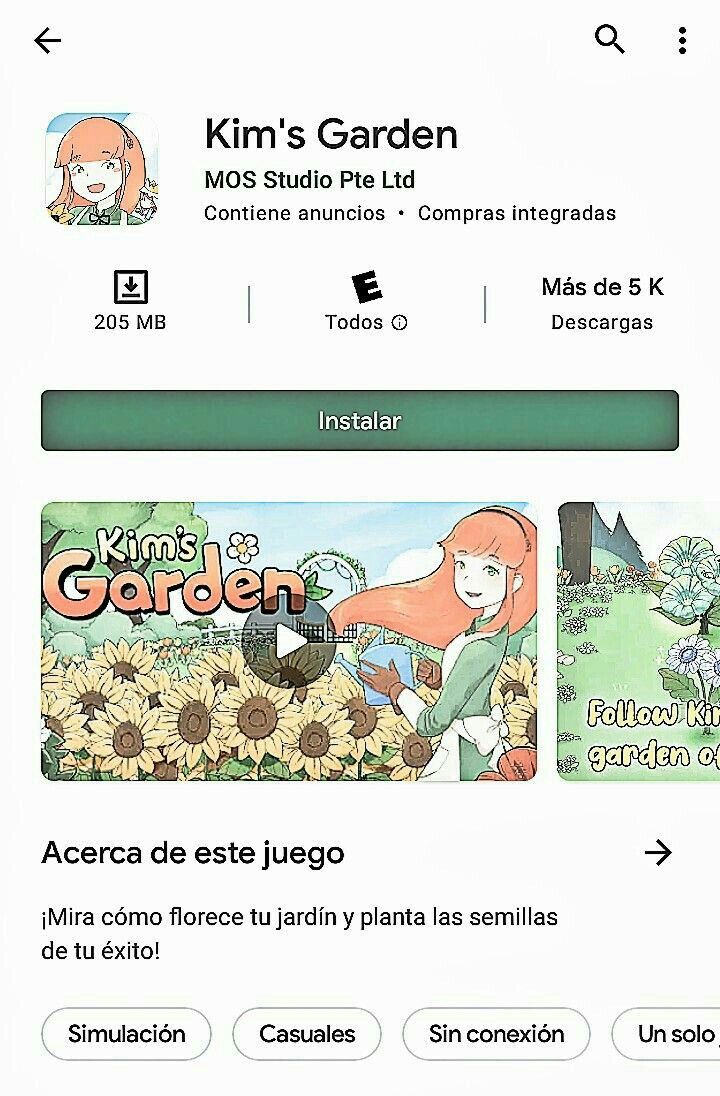View the Follow Kim garden screenshot

(x=640, y=642)
